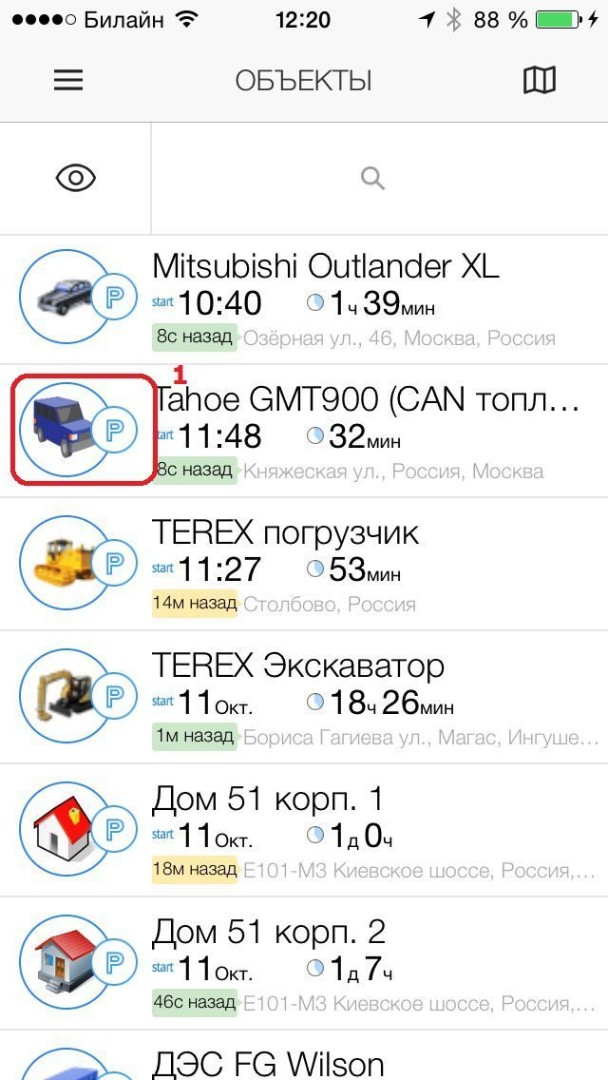Open Дом 51 корп. 2 entry
This screenshot has width=608, height=1080.
pyautogui.click(x=304, y=963)
